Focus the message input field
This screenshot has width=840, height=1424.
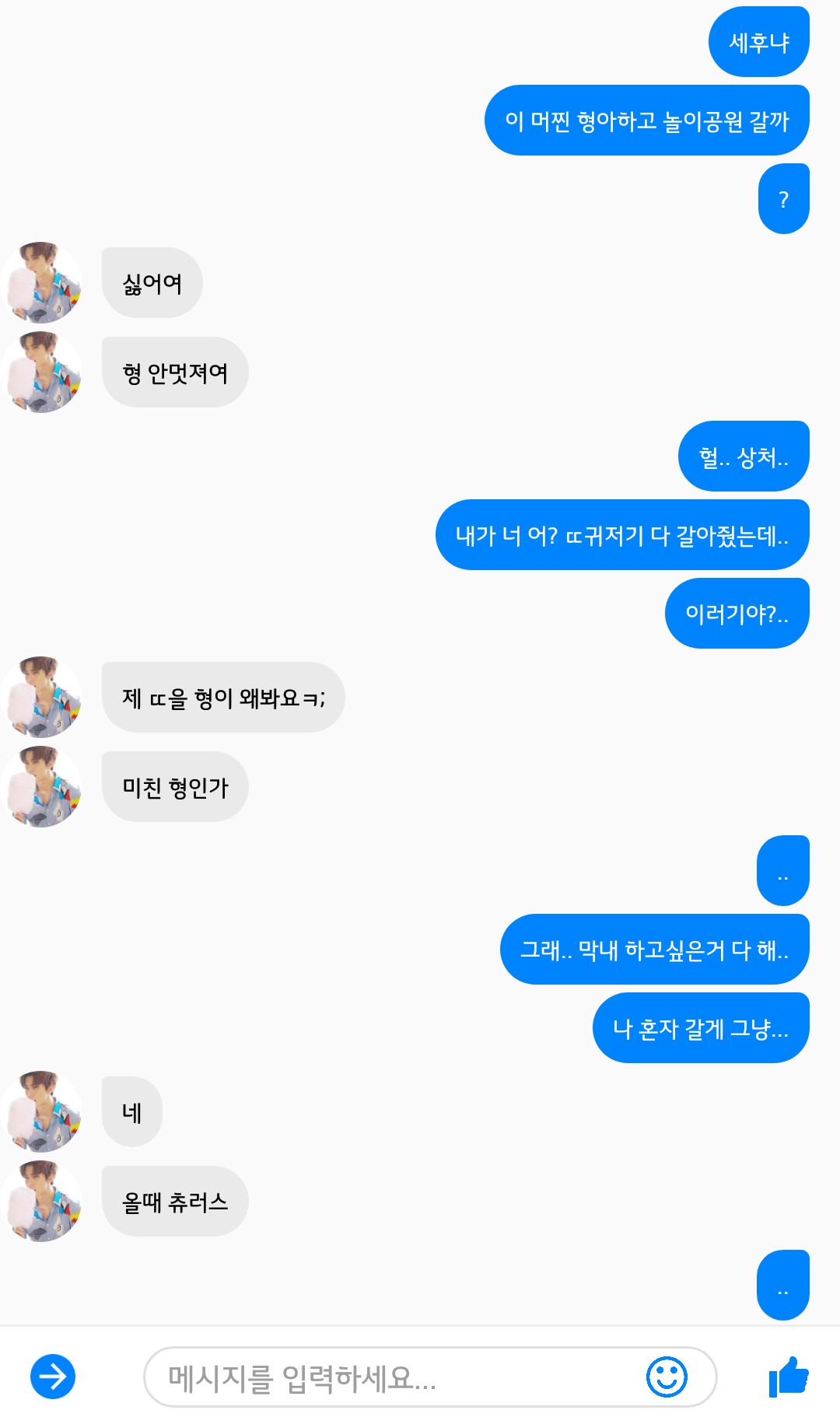[389, 1377]
